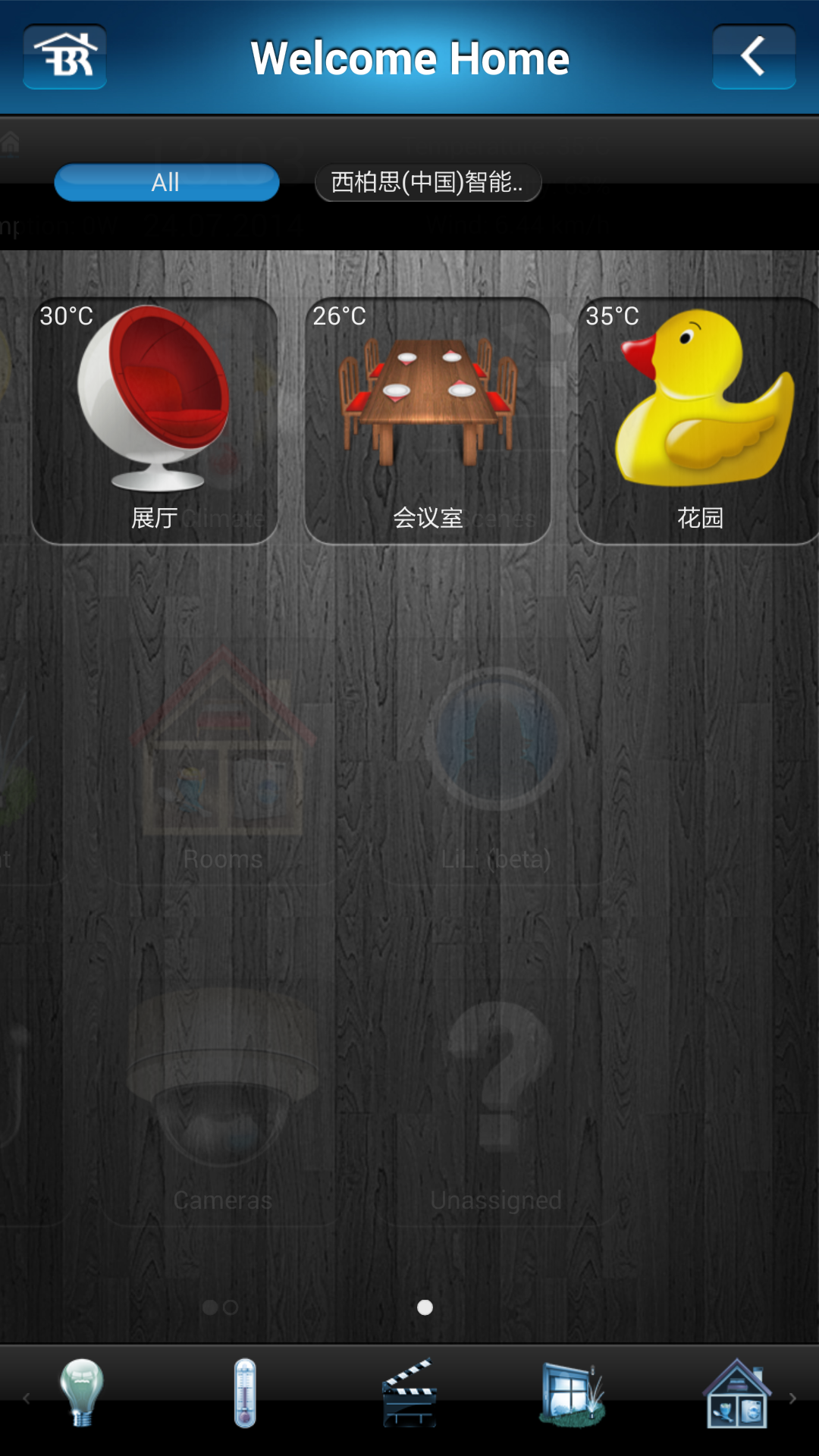Open the 会议室 room tile

[428, 421]
